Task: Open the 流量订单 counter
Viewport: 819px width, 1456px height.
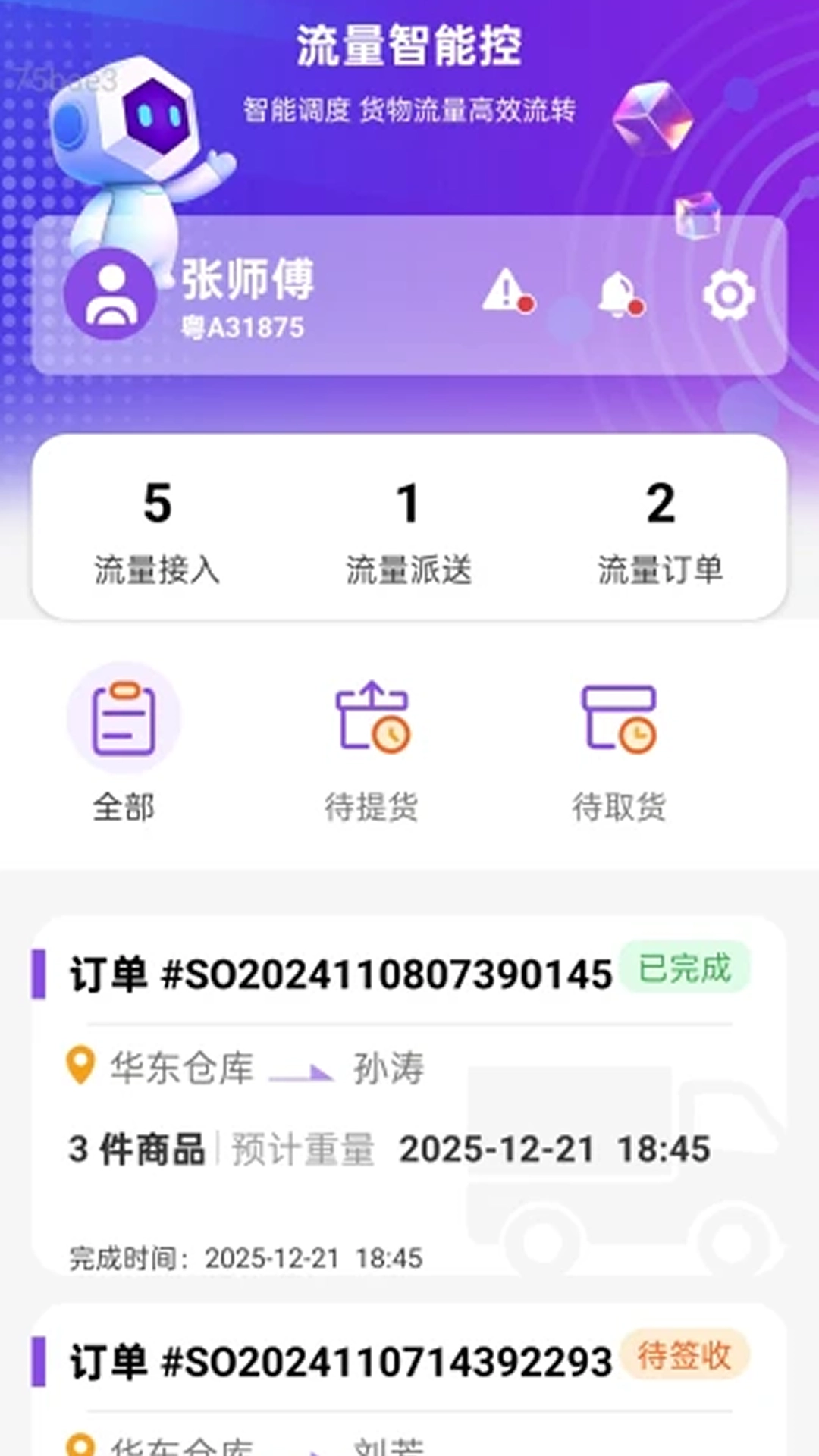Action: click(x=661, y=531)
